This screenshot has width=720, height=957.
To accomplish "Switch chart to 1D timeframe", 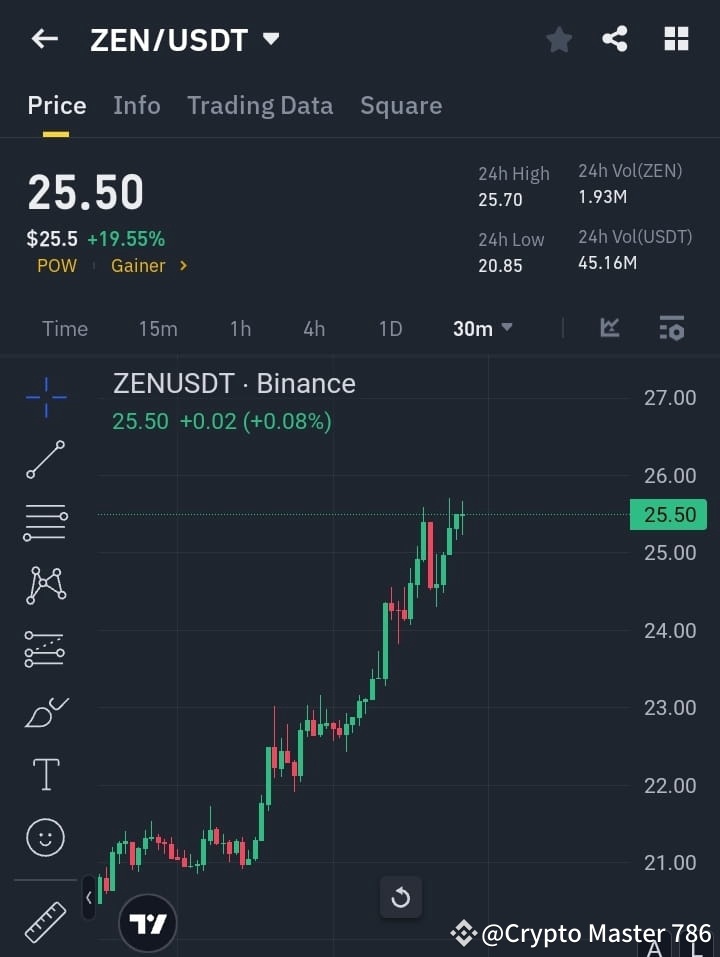I will 390,328.
